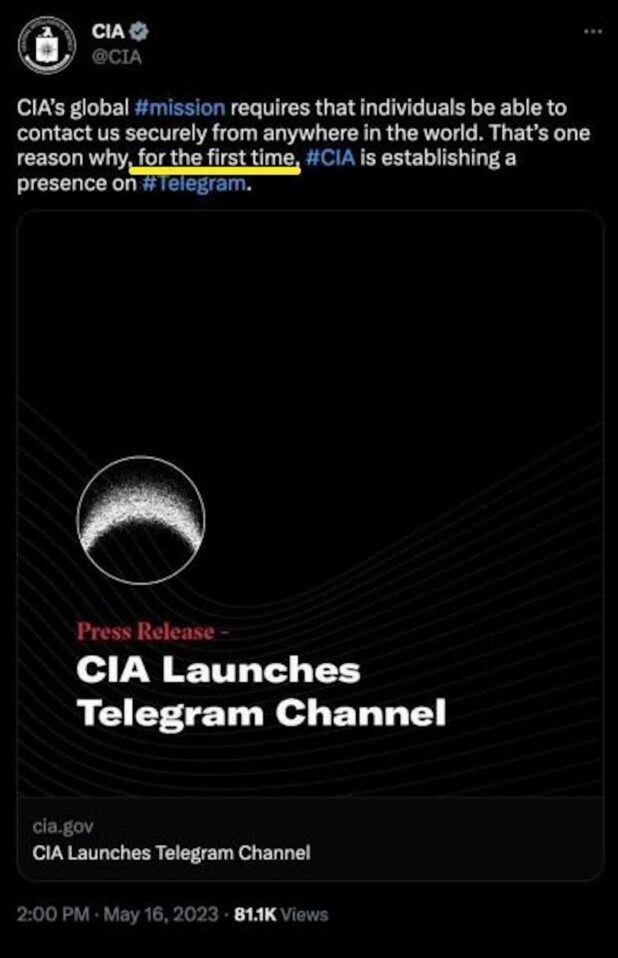The width and height of the screenshot is (618, 958).
Task: Open the #Telegram hashtag
Action: (199, 185)
